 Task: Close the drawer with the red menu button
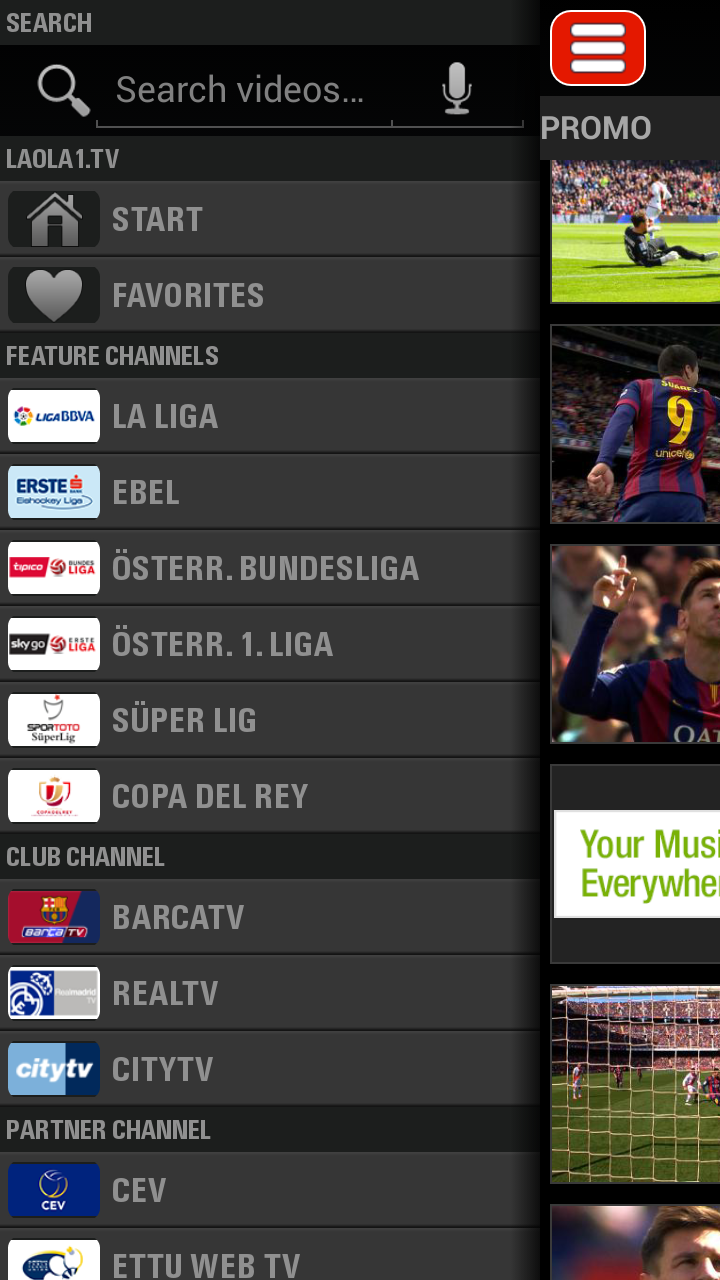pos(597,48)
